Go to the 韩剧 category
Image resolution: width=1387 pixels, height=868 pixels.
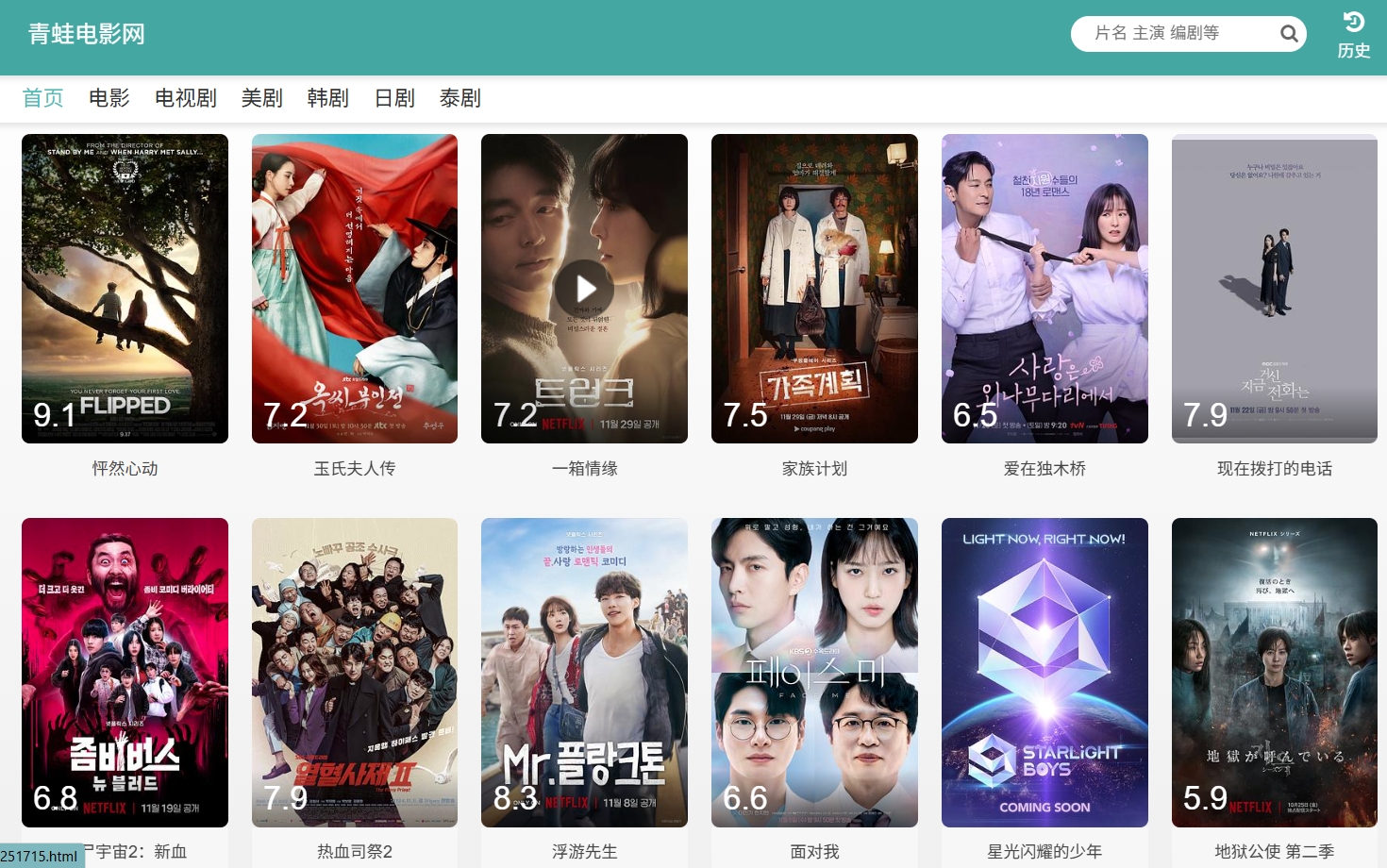point(327,98)
